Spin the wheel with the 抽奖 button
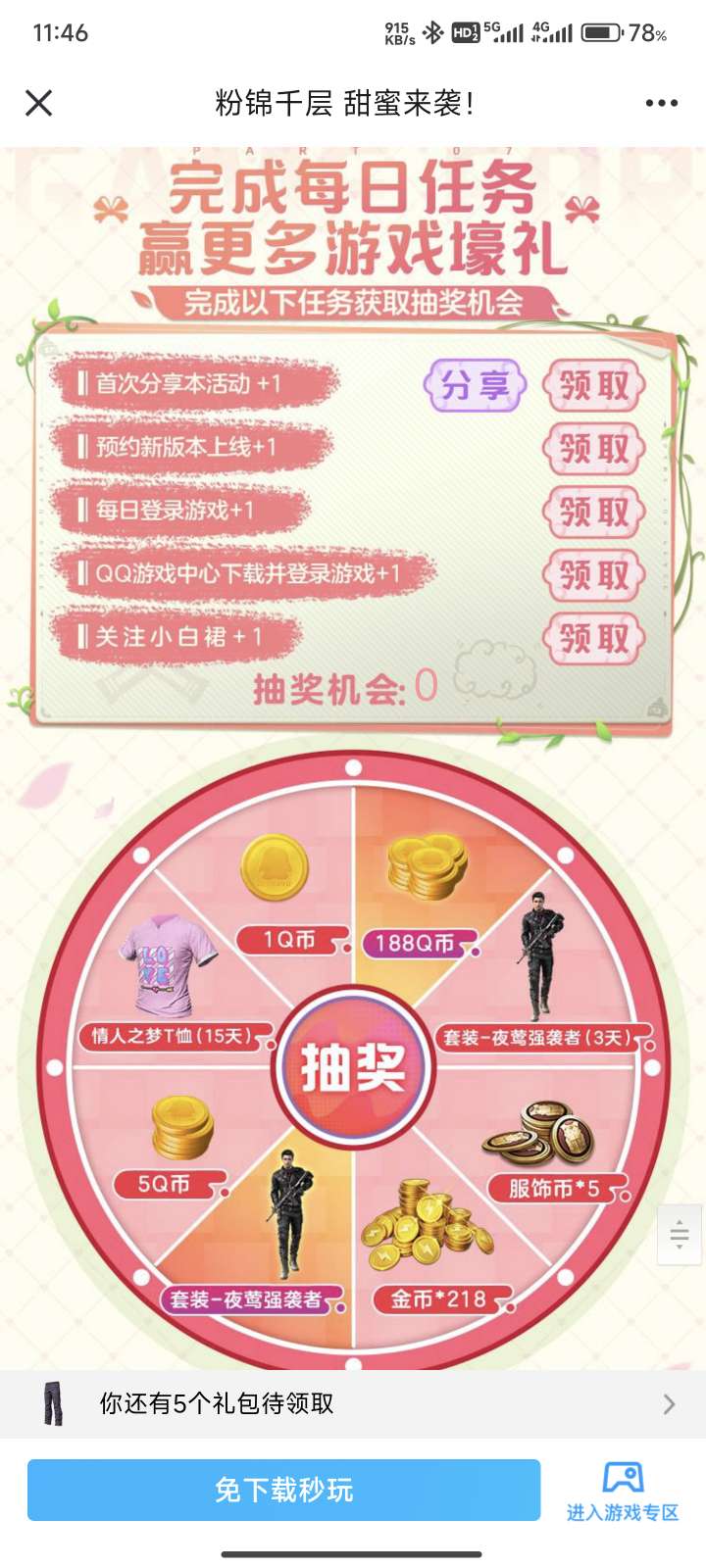Image resolution: width=706 pixels, height=1568 pixels. [x=352, y=1066]
